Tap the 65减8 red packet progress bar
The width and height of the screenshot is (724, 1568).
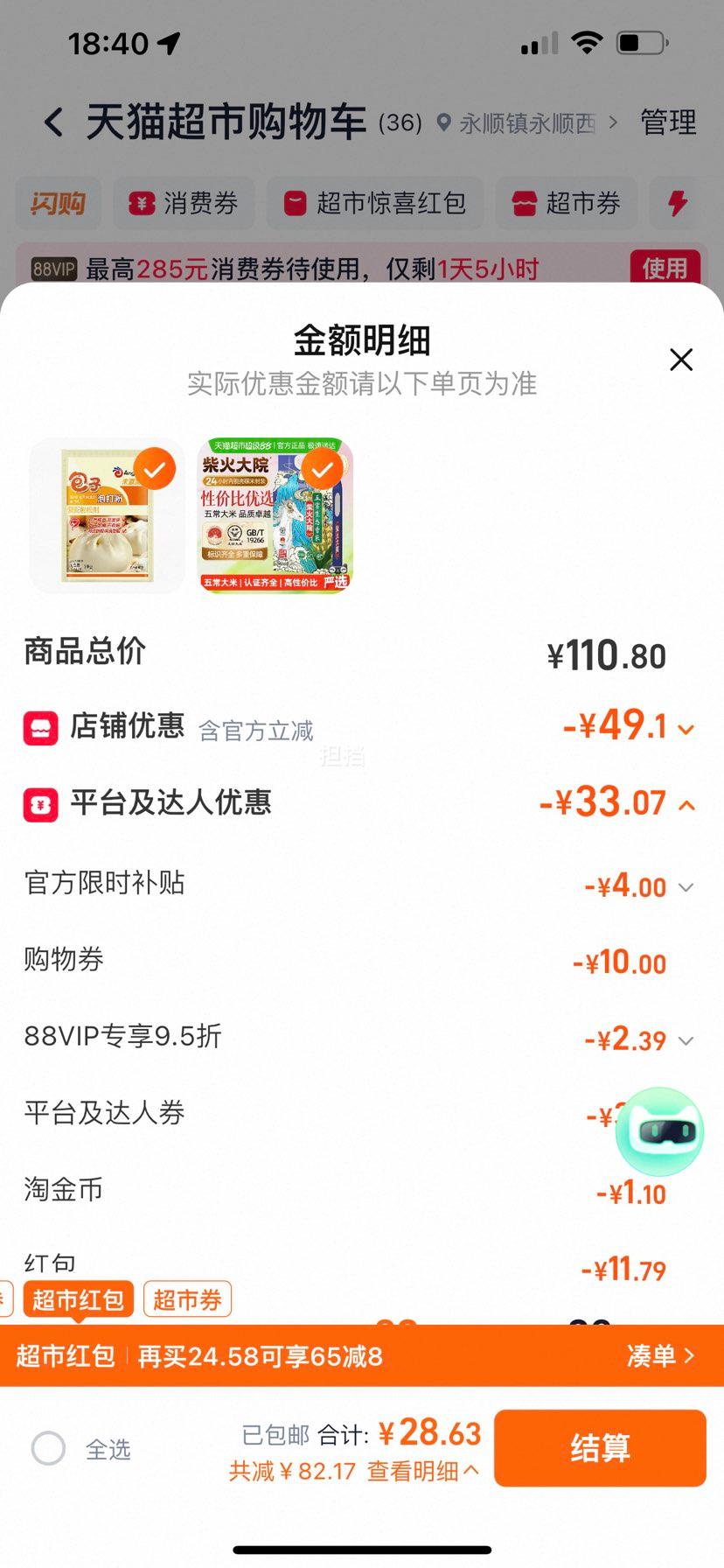tap(262, 1355)
